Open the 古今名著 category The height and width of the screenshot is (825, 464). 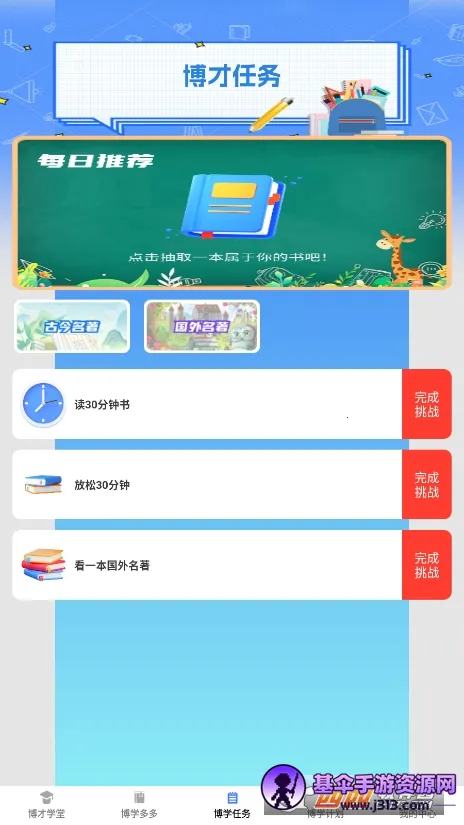[72, 326]
